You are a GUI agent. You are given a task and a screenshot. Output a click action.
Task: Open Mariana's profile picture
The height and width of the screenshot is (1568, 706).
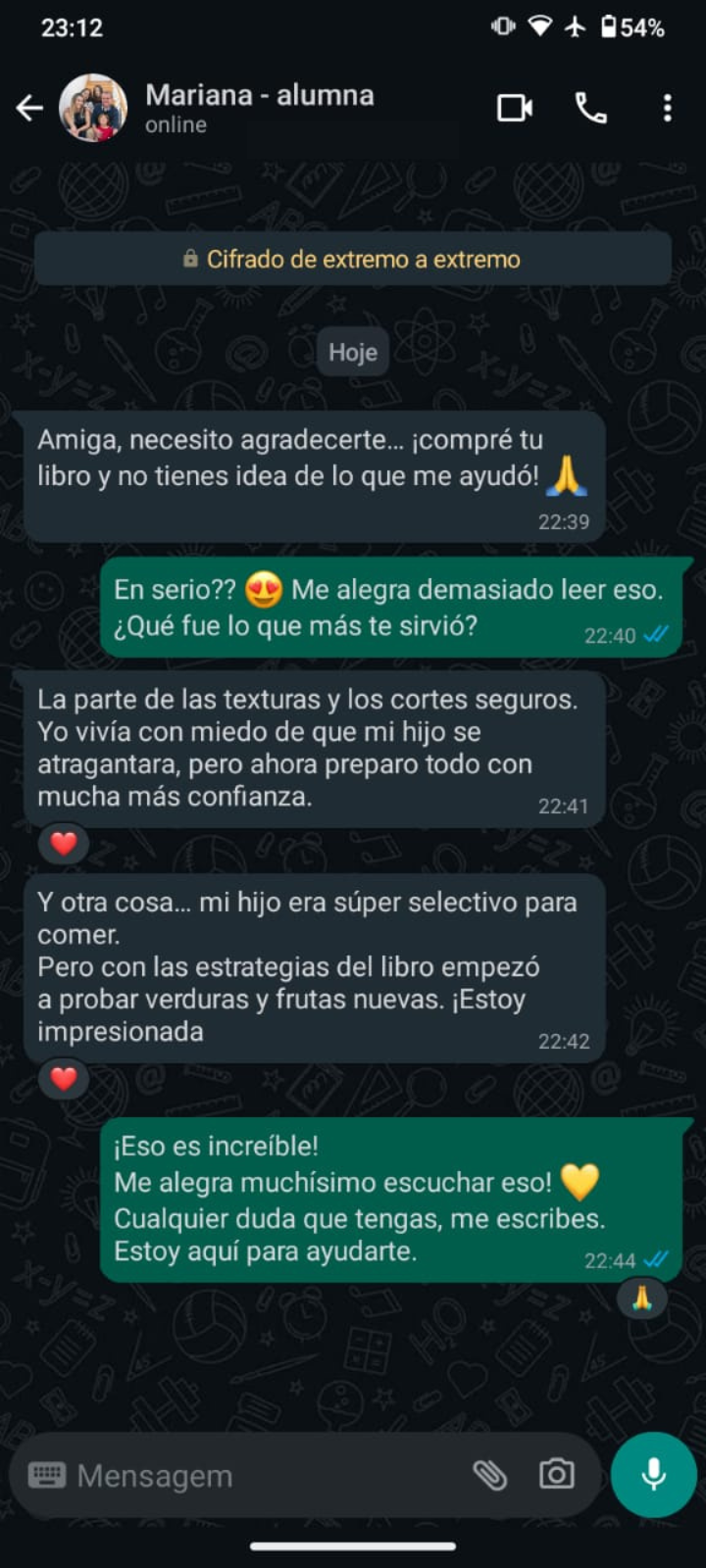coord(93,108)
